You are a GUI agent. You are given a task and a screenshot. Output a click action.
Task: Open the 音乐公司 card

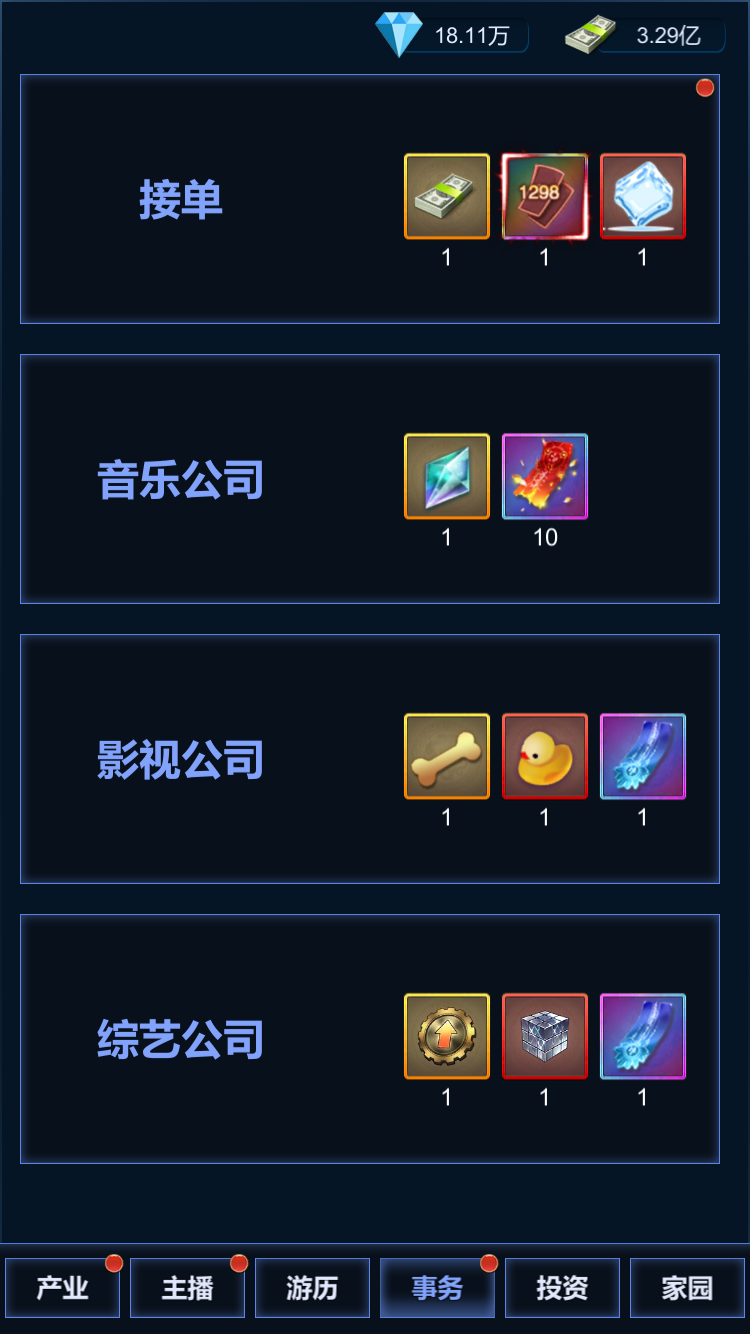pyautogui.click(x=180, y=480)
